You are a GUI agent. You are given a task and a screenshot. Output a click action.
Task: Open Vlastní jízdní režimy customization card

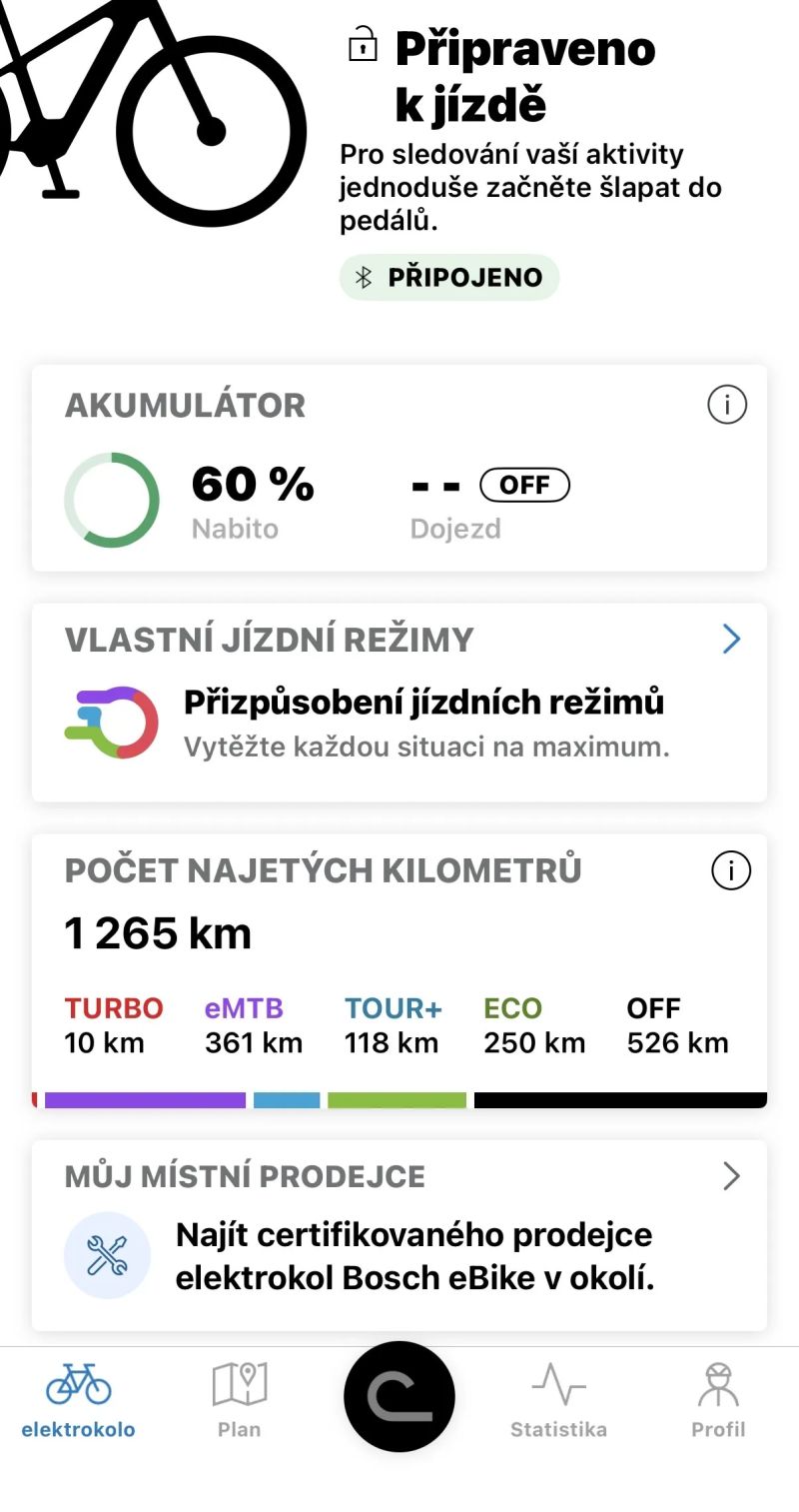(x=399, y=702)
